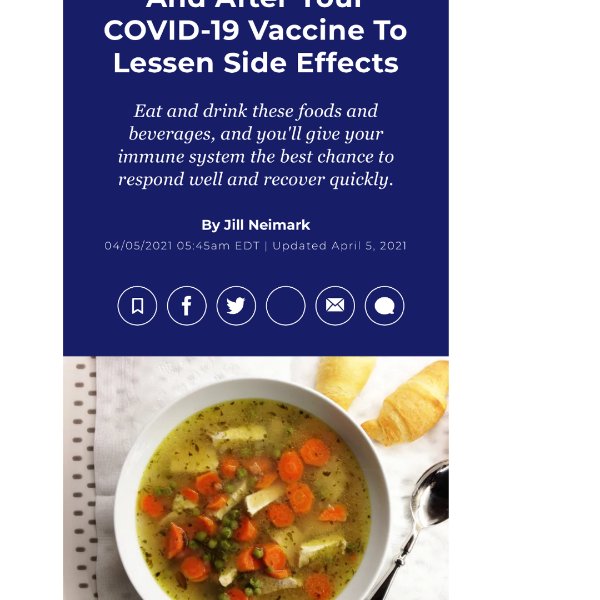Image resolution: width=600 pixels, height=600 pixels.
Task: Share the article on Twitter
Action: point(236,306)
